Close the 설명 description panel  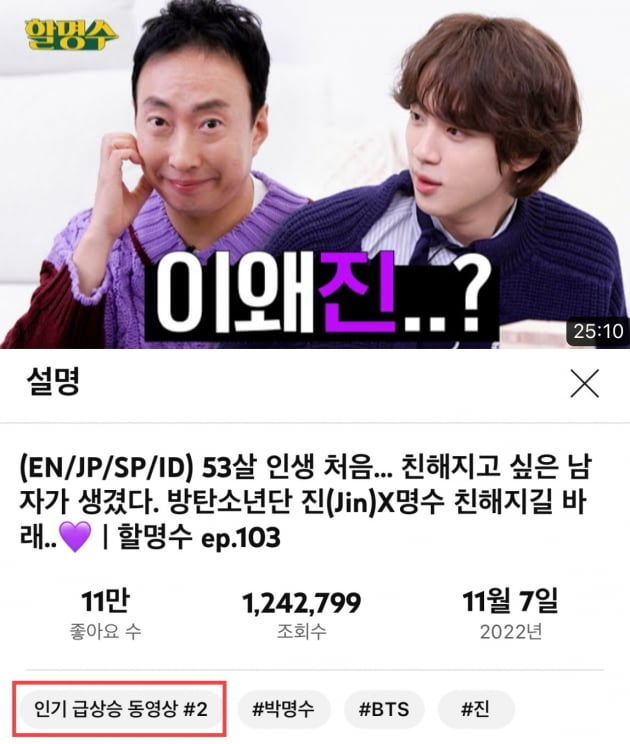[x=584, y=382]
